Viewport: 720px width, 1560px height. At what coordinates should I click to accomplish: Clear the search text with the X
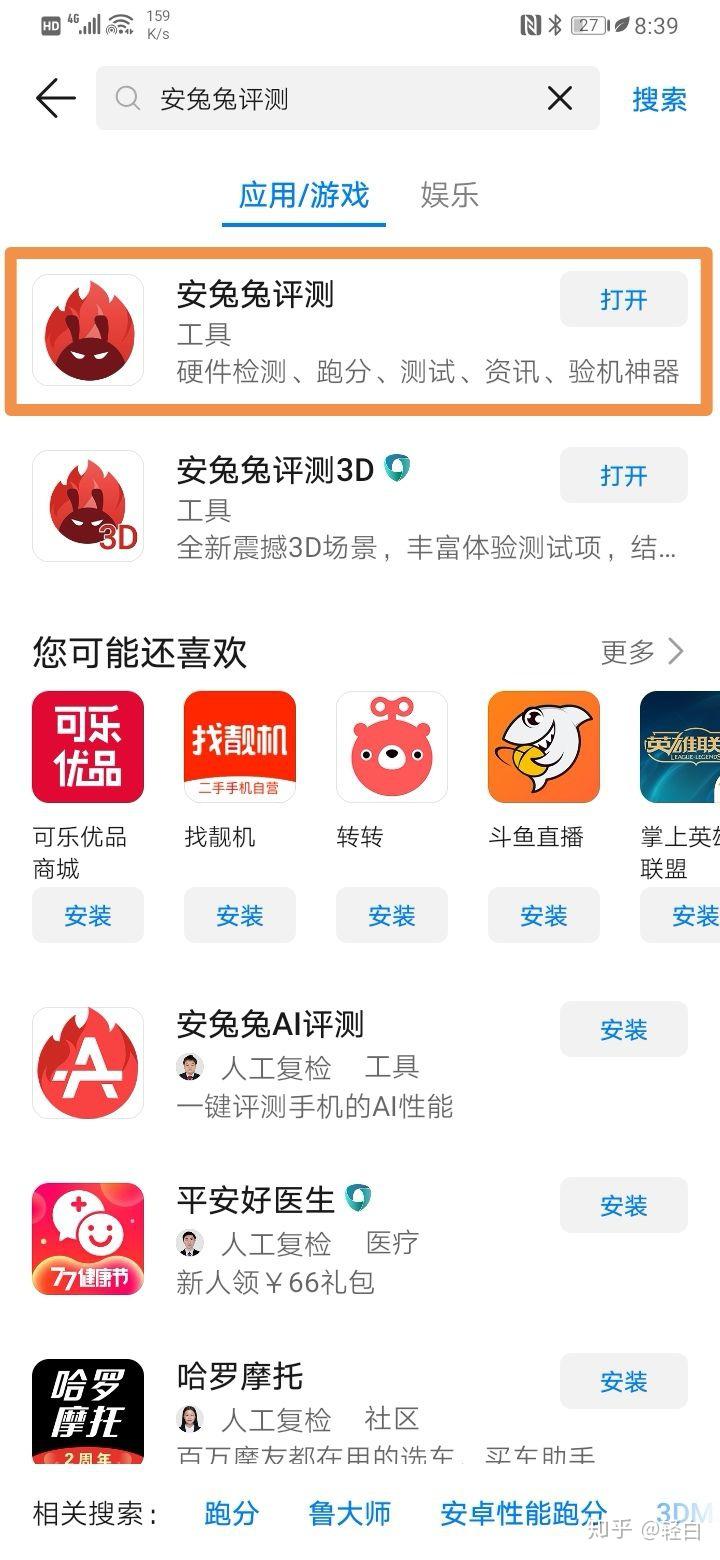[560, 98]
